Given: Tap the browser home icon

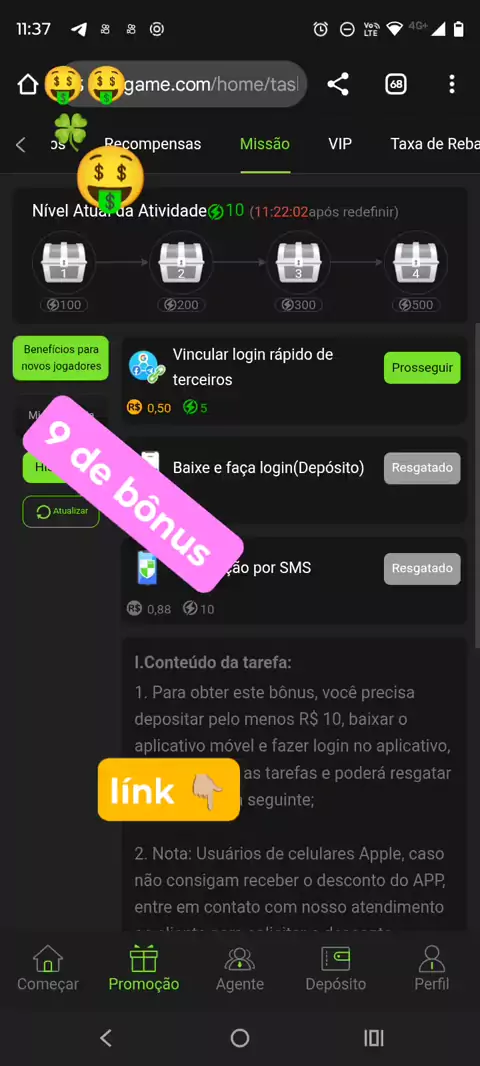Looking at the screenshot, I should [x=27, y=85].
